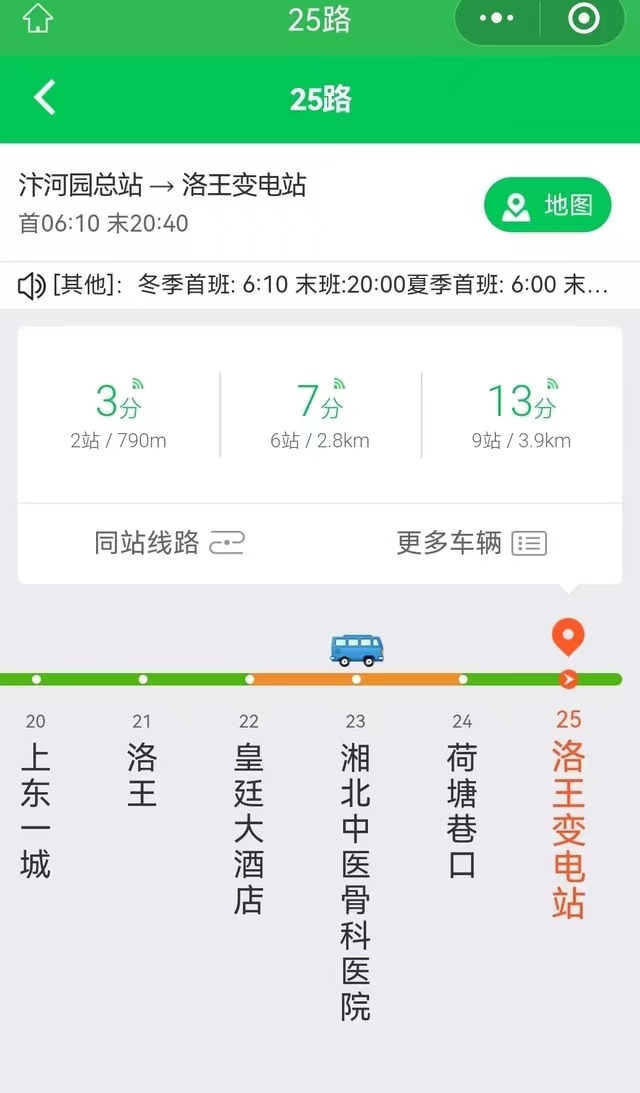Select stop 23 湘北中医骨科医院
Screen dimensions: 640x1093
(x=356, y=870)
